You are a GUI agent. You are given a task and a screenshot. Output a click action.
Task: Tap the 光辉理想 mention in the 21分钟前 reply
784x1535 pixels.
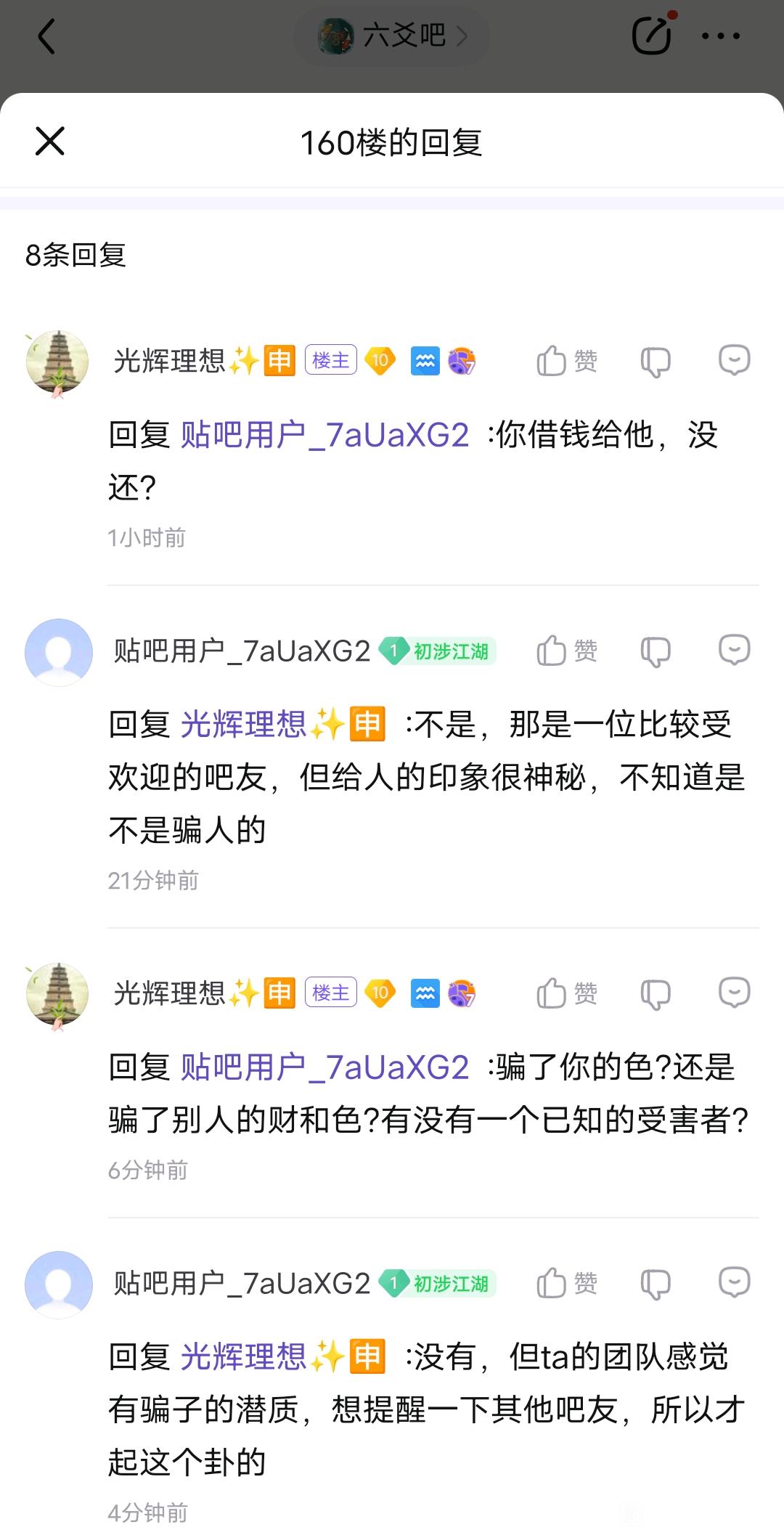point(282,725)
